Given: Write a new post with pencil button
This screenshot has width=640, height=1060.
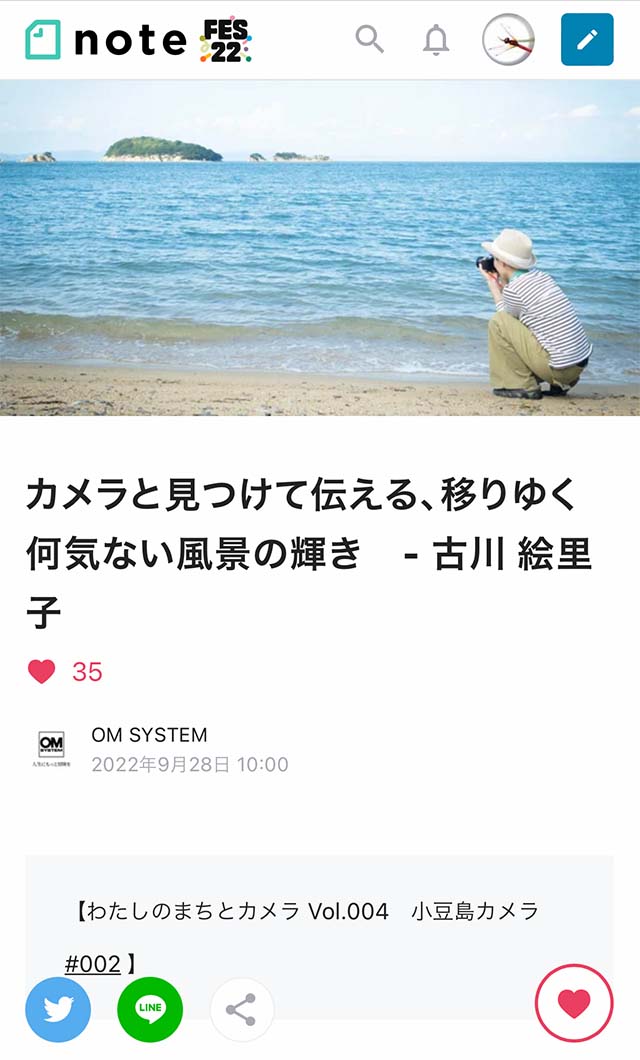Looking at the screenshot, I should (587, 40).
